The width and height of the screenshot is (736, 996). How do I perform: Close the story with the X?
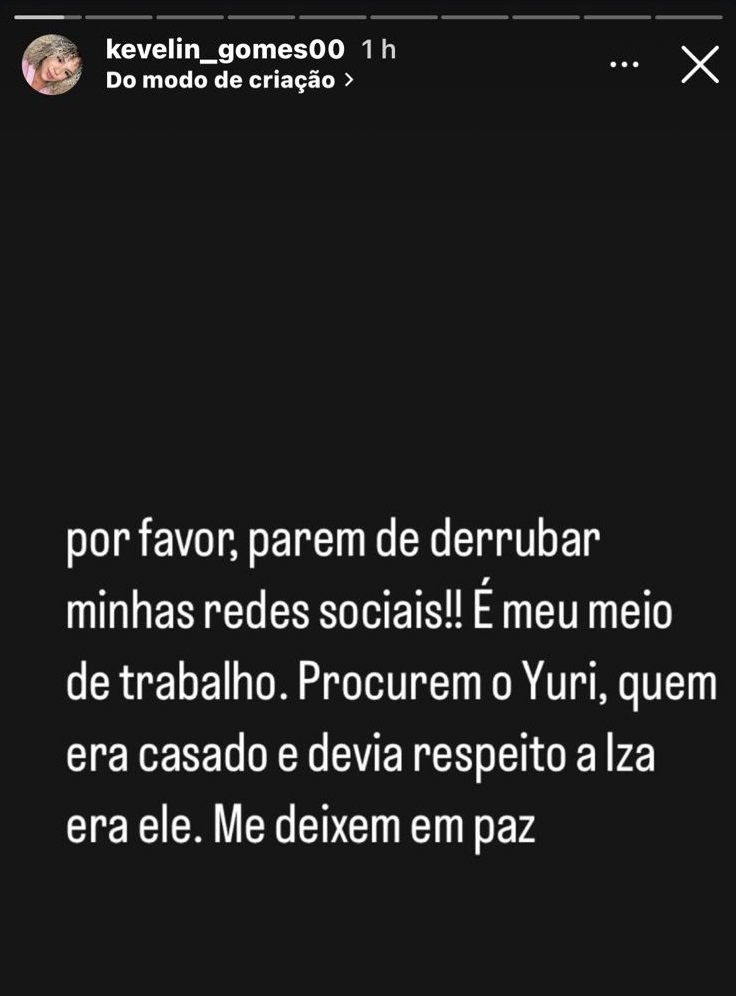(699, 65)
